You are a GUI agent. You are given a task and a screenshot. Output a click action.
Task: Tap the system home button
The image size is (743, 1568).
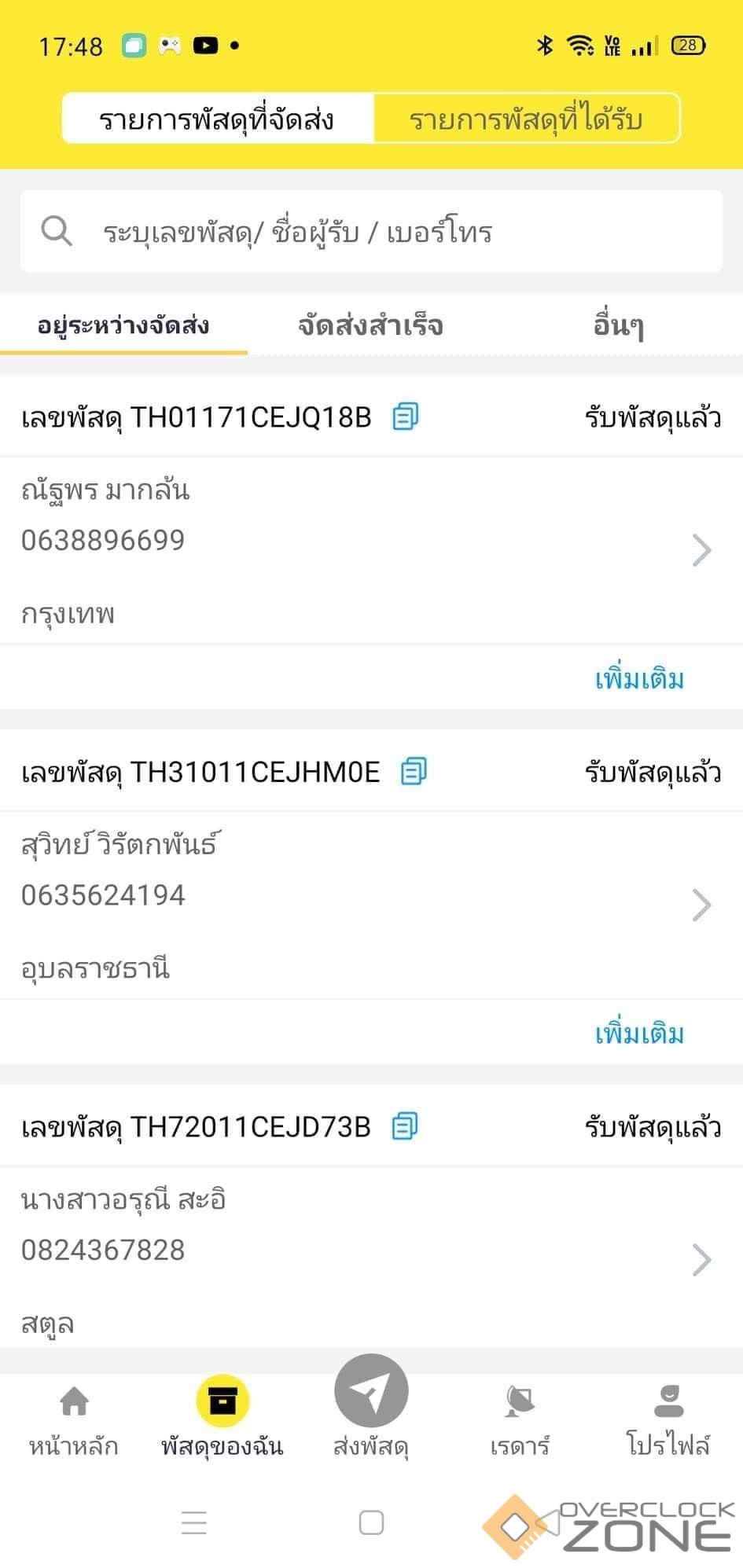[x=371, y=1522]
